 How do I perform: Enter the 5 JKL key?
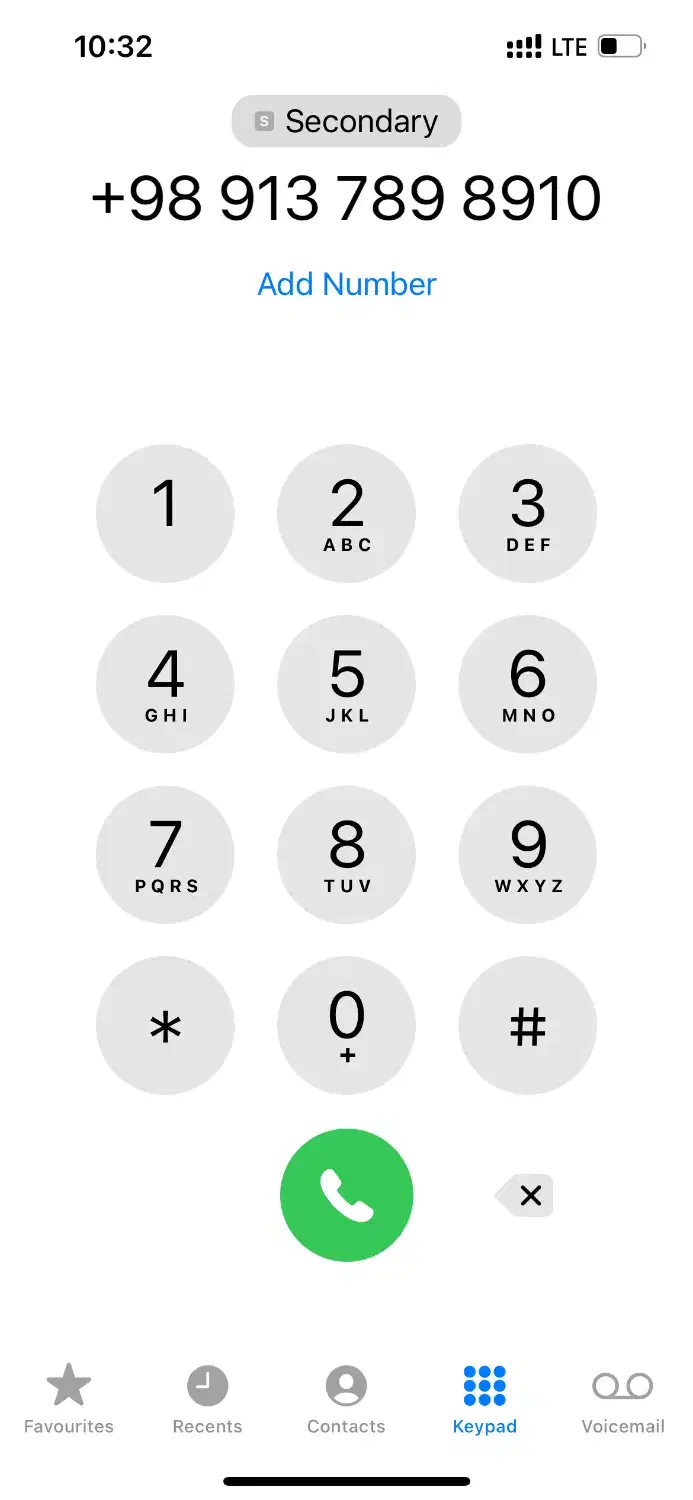coord(346,684)
